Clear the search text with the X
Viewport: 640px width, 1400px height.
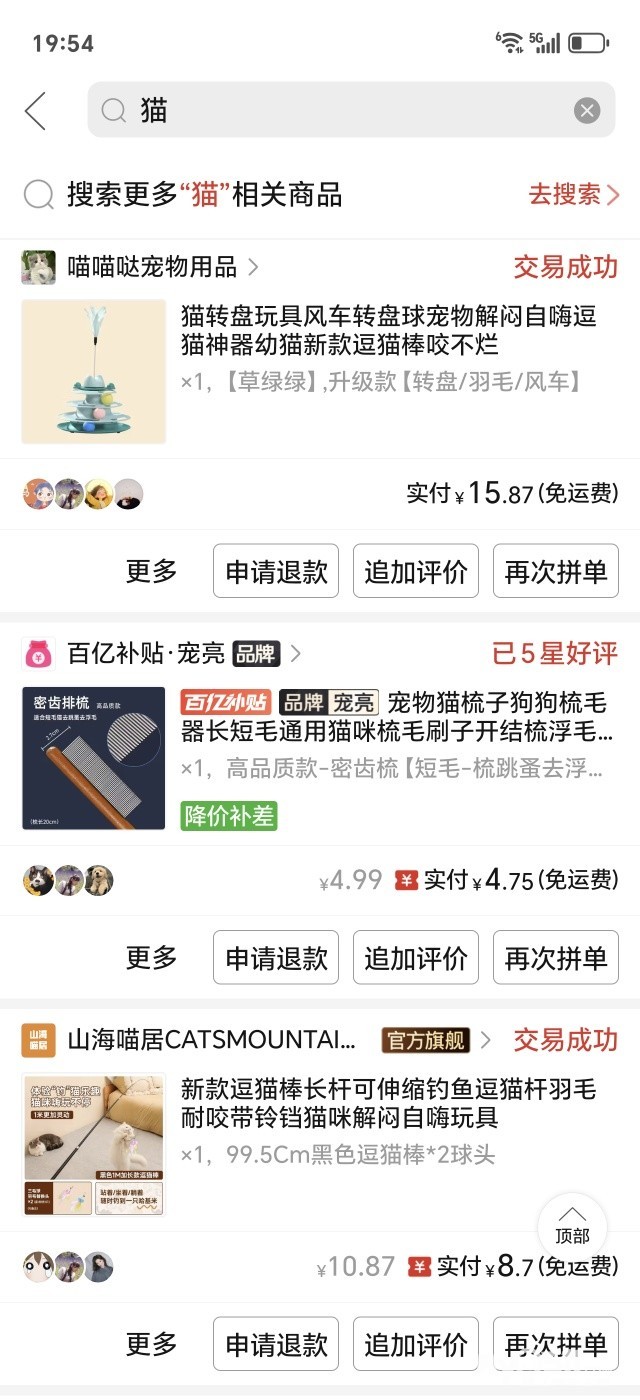click(587, 111)
